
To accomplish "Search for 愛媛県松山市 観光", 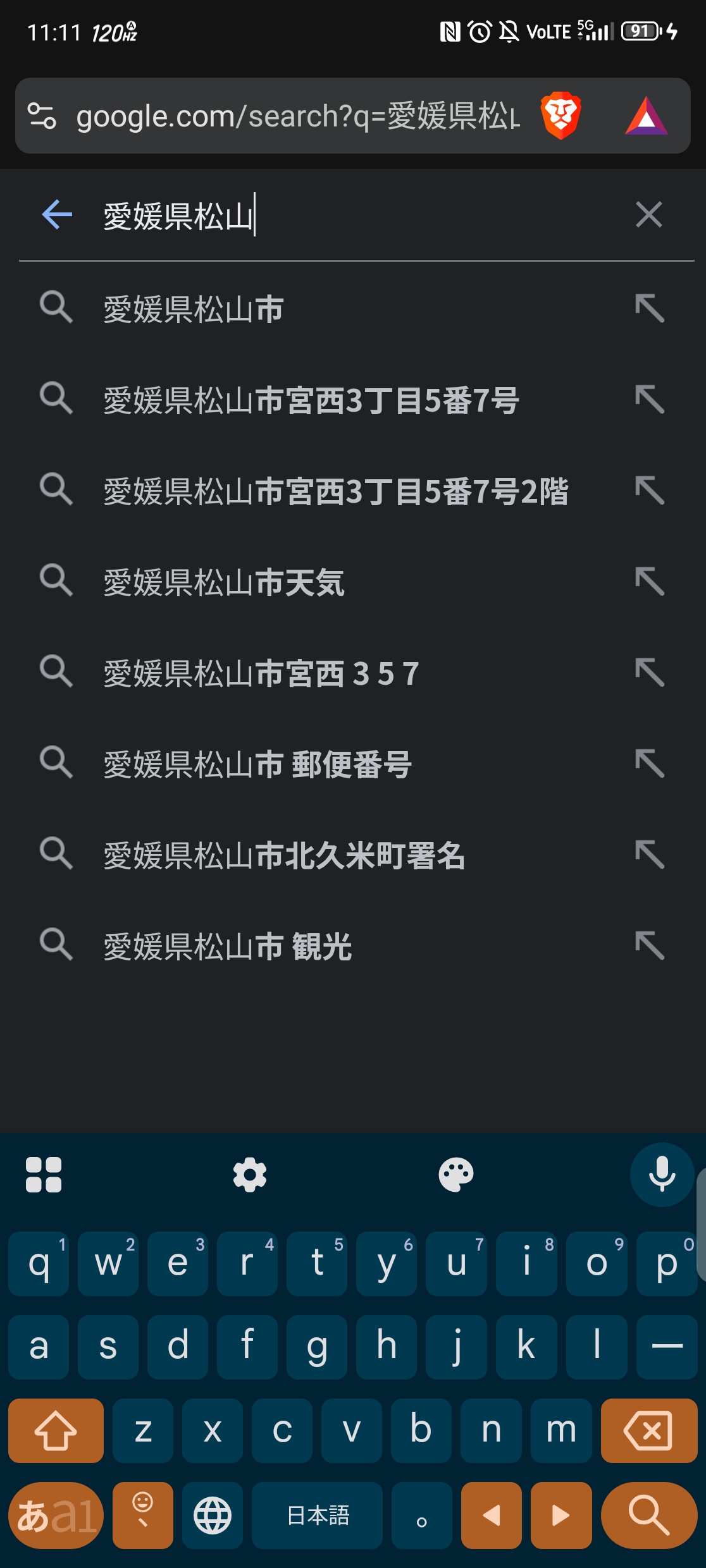I will click(227, 946).
